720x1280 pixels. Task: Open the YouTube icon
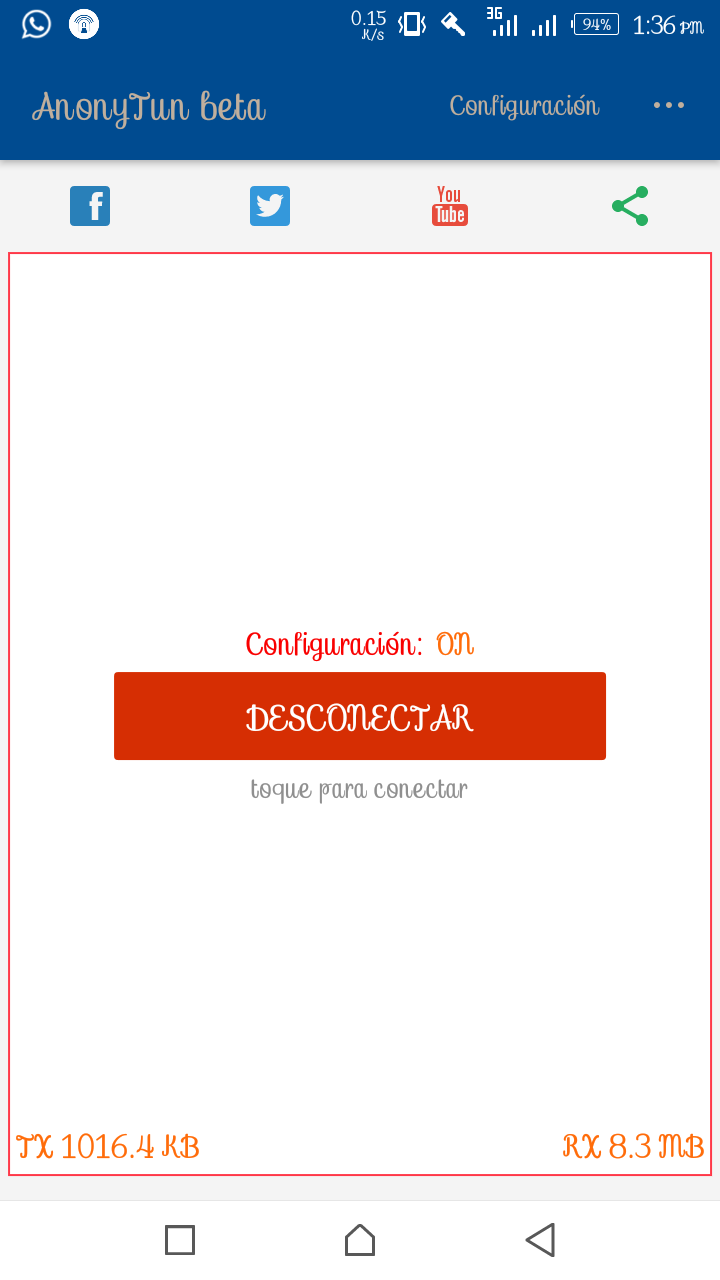[450, 206]
